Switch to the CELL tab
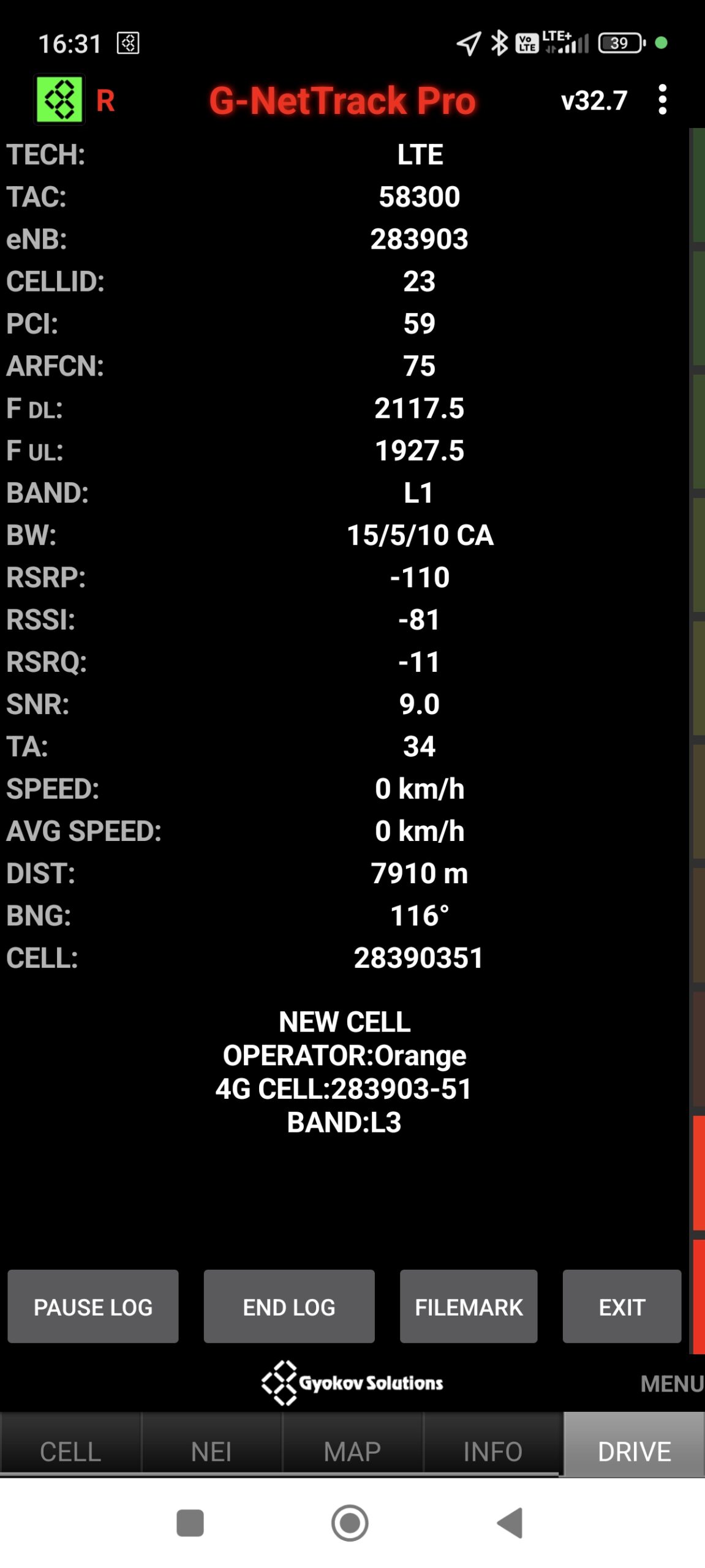The width and height of the screenshot is (705, 1568). (x=70, y=1451)
